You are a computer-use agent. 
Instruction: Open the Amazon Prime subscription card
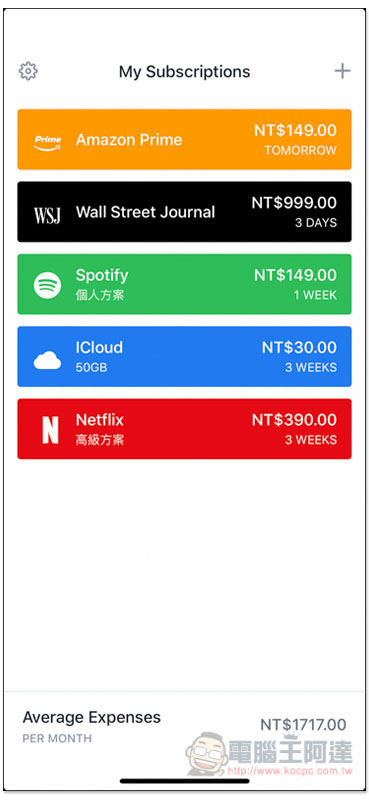tap(184, 139)
